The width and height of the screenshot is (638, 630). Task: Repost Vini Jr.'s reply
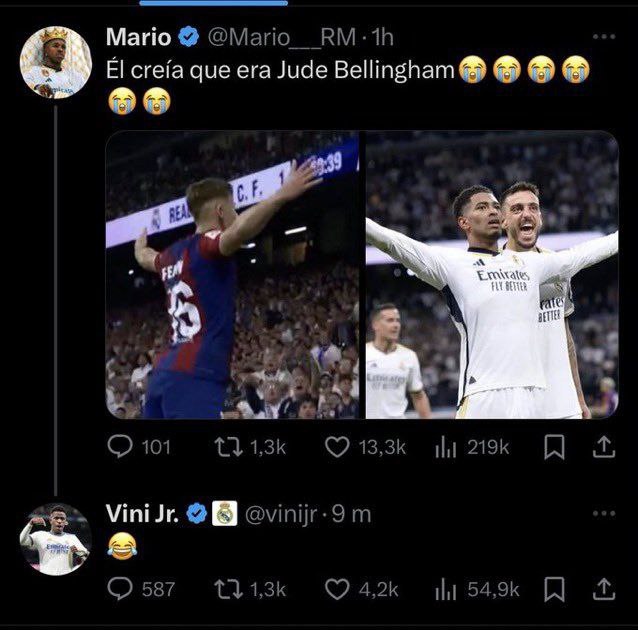point(227,589)
